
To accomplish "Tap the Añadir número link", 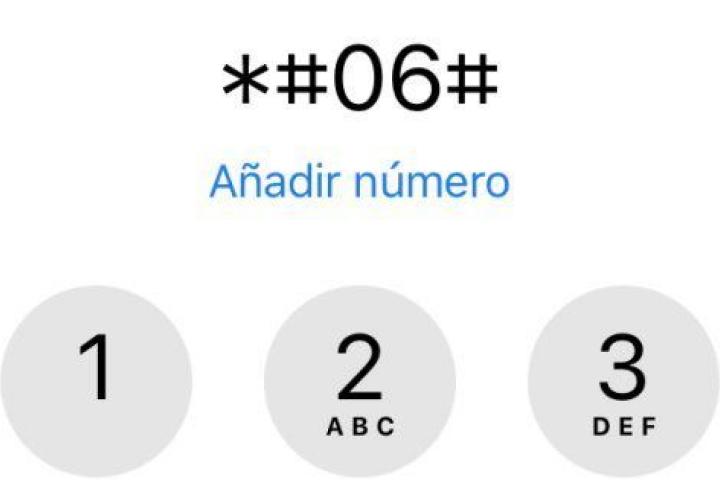I will pyautogui.click(x=359, y=183).
